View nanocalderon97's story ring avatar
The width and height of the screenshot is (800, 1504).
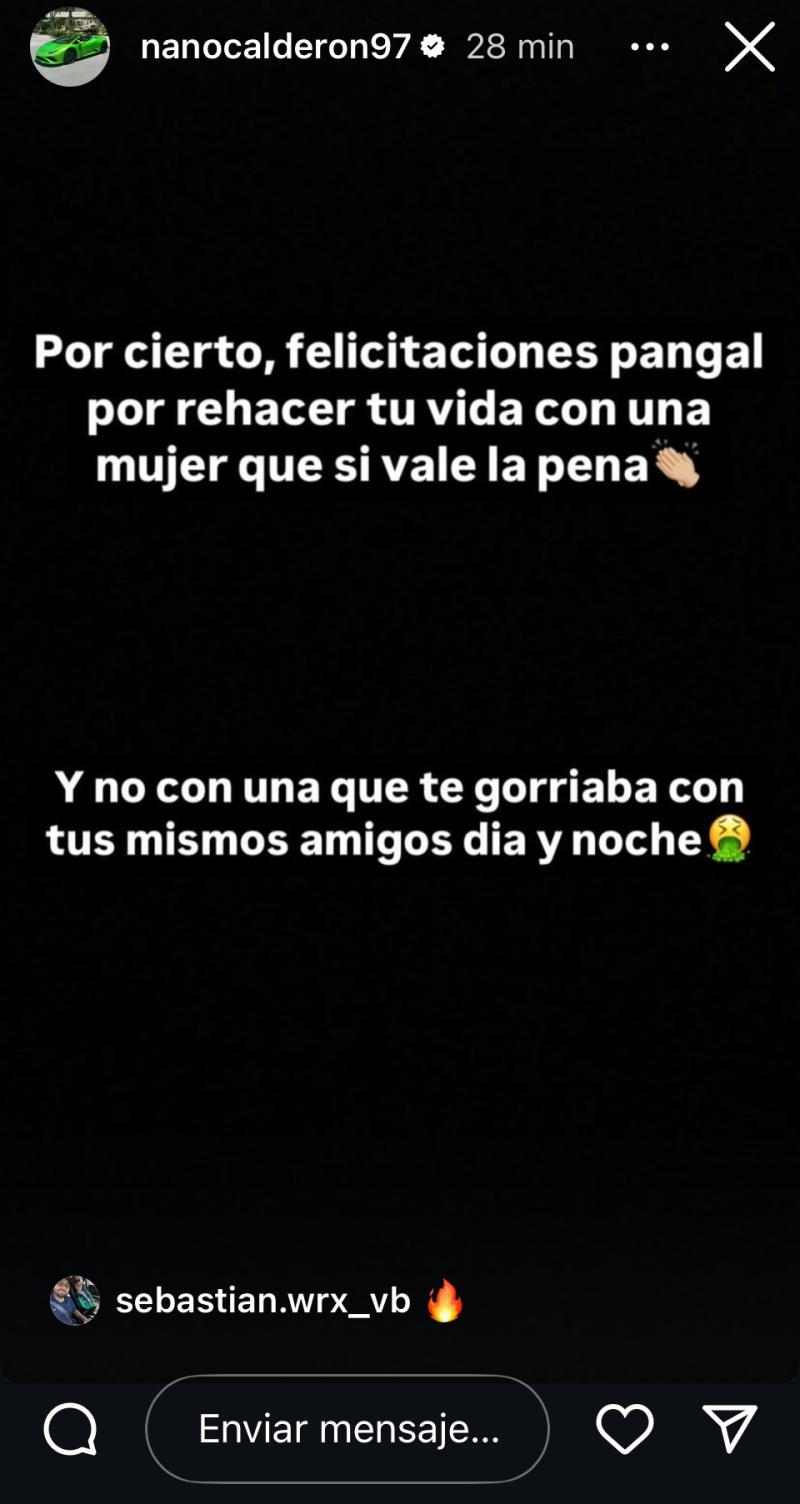70,45
